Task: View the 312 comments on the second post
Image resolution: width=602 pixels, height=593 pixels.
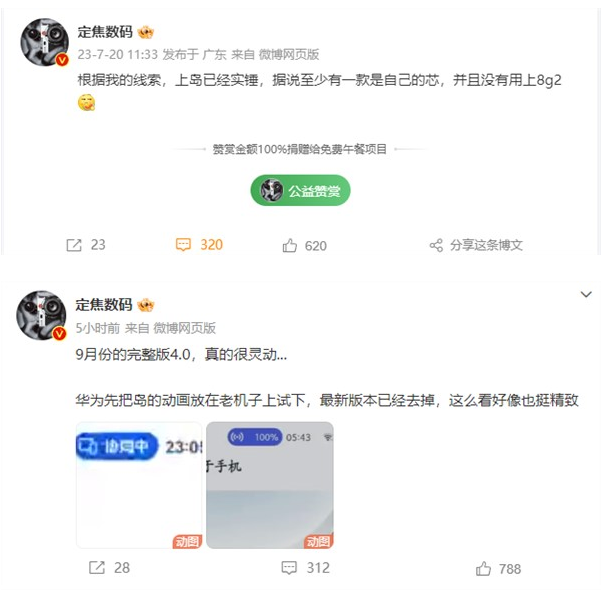Action: point(305,568)
